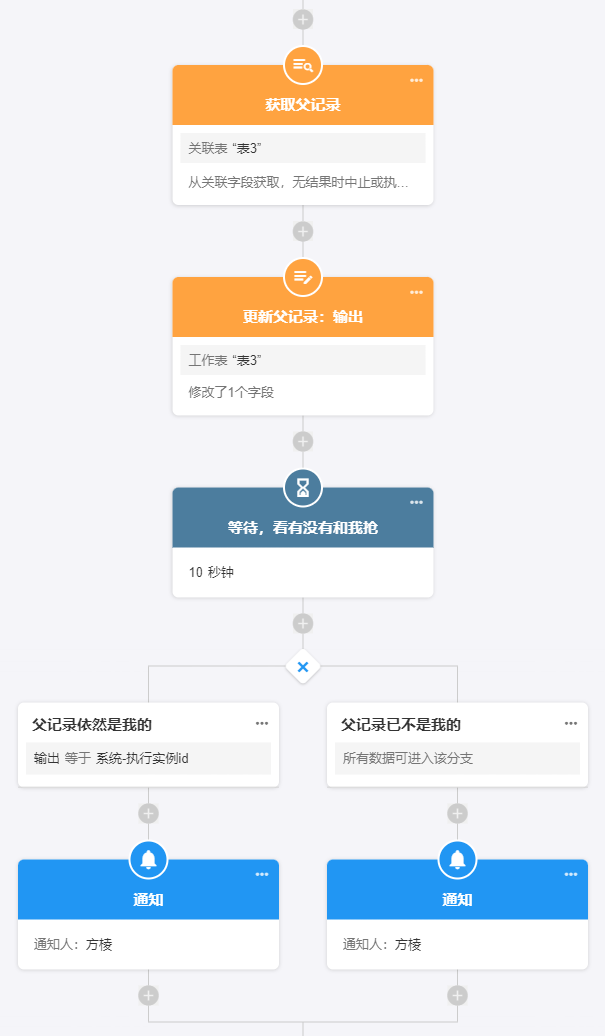Screen dimensions: 605x1036
Task: Open 通知 node under 父记录依然是我的
Action: coord(148,900)
